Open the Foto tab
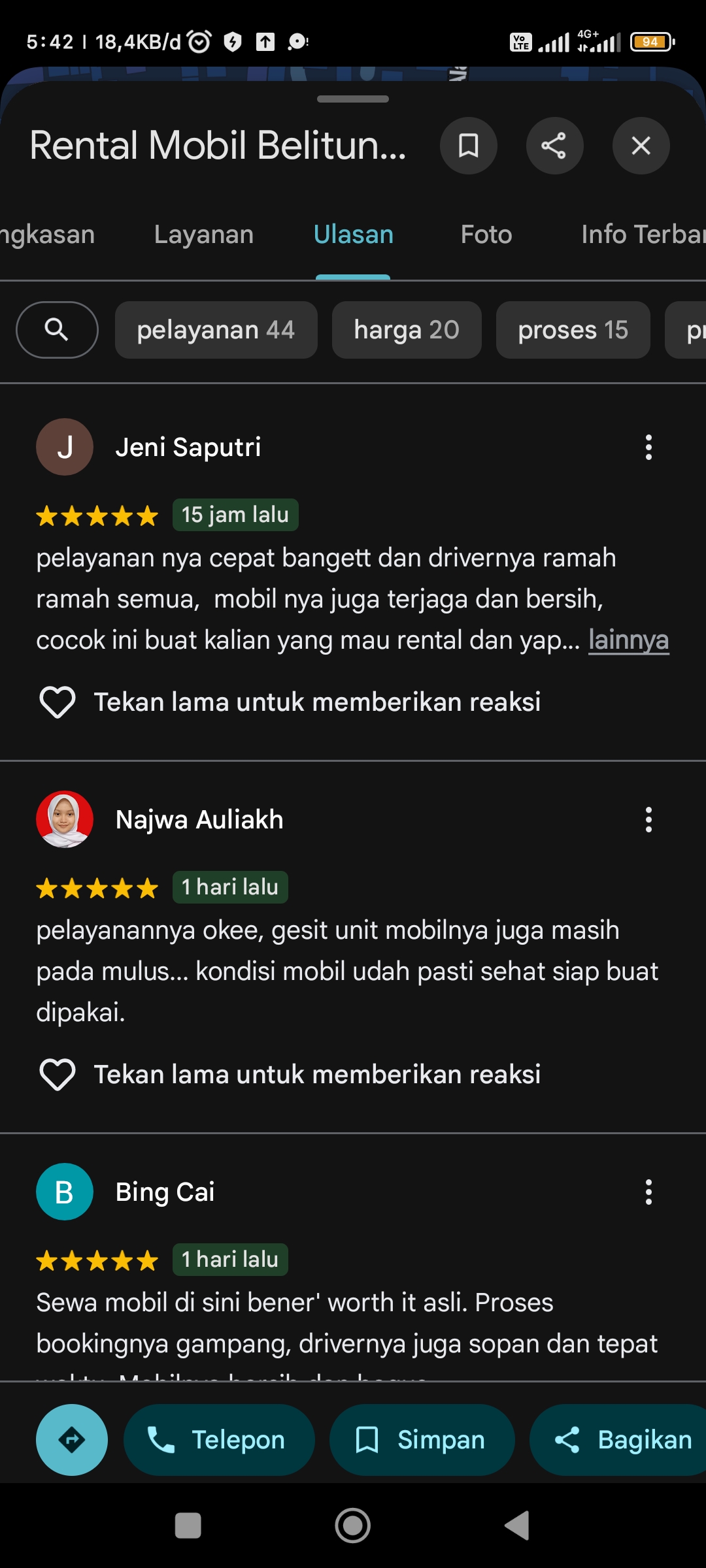Screen dimensions: 706x1568 point(486,235)
